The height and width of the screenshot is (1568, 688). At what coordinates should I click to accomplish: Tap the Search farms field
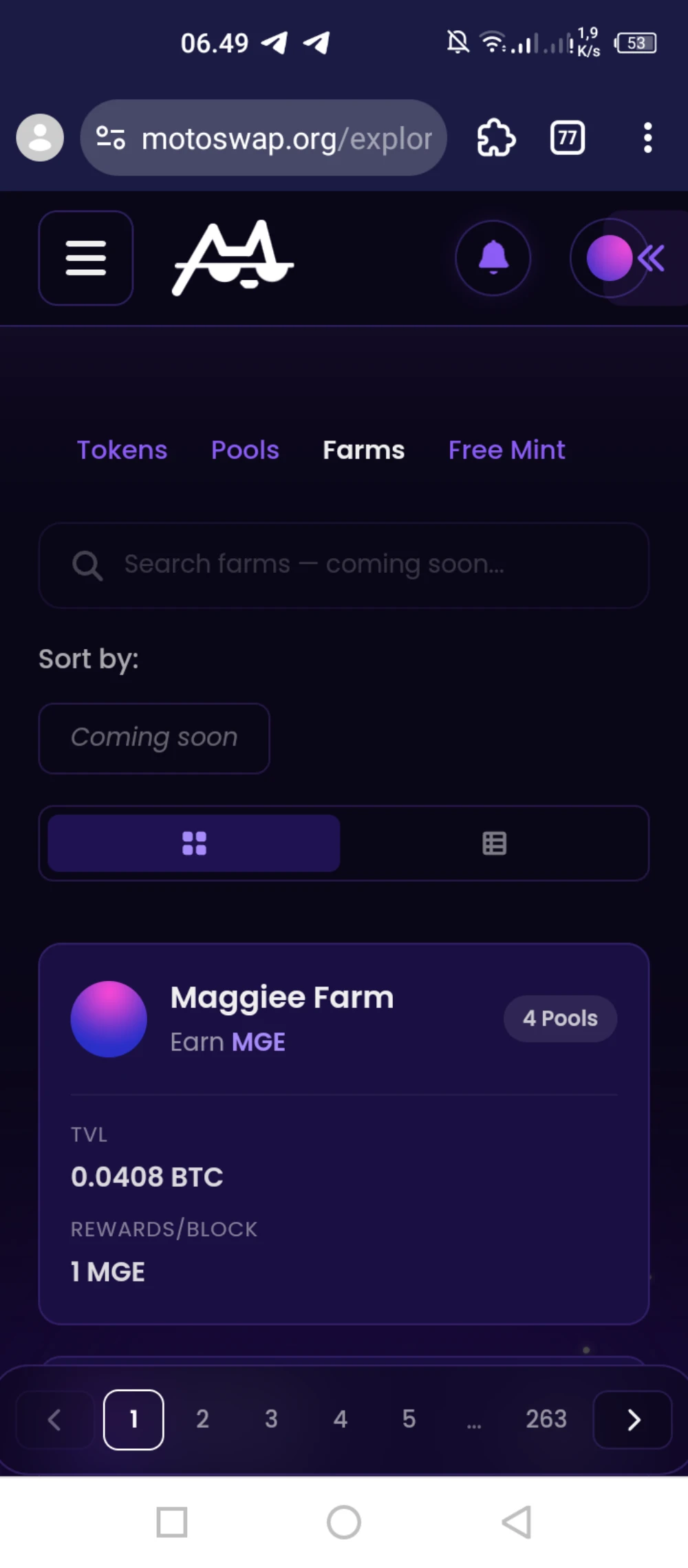tap(344, 565)
